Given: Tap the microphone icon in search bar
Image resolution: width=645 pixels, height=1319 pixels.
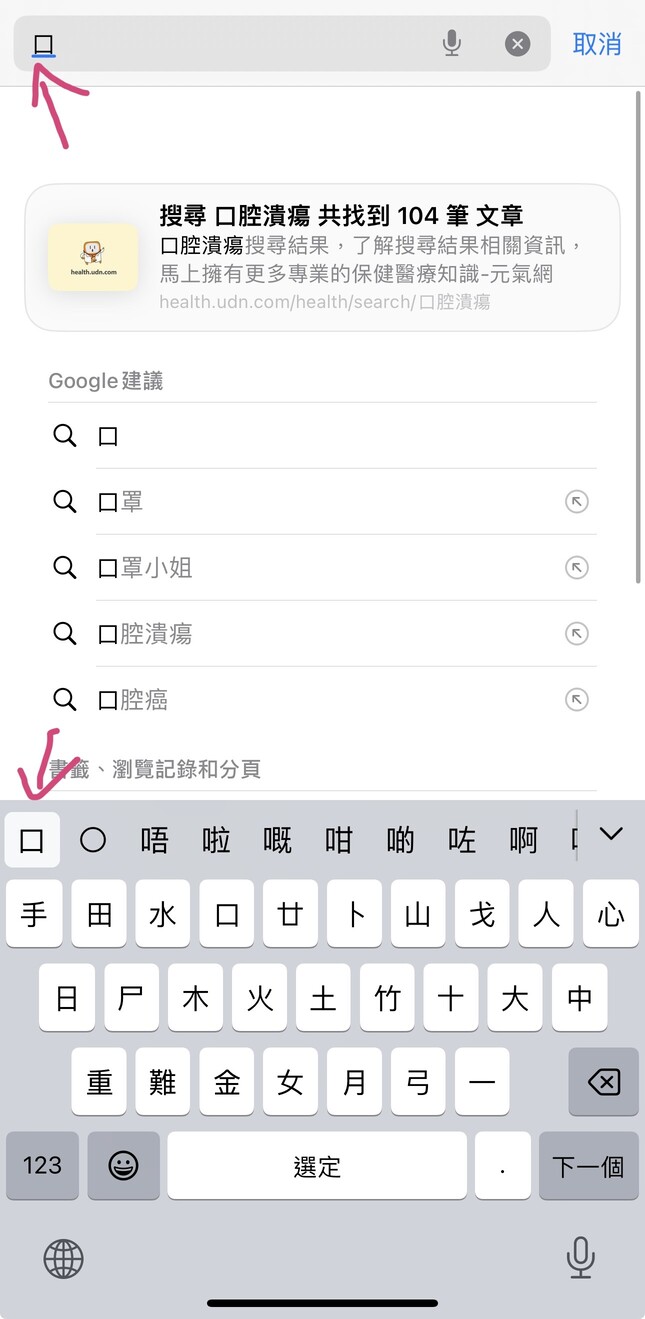Looking at the screenshot, I should point(452,43).
